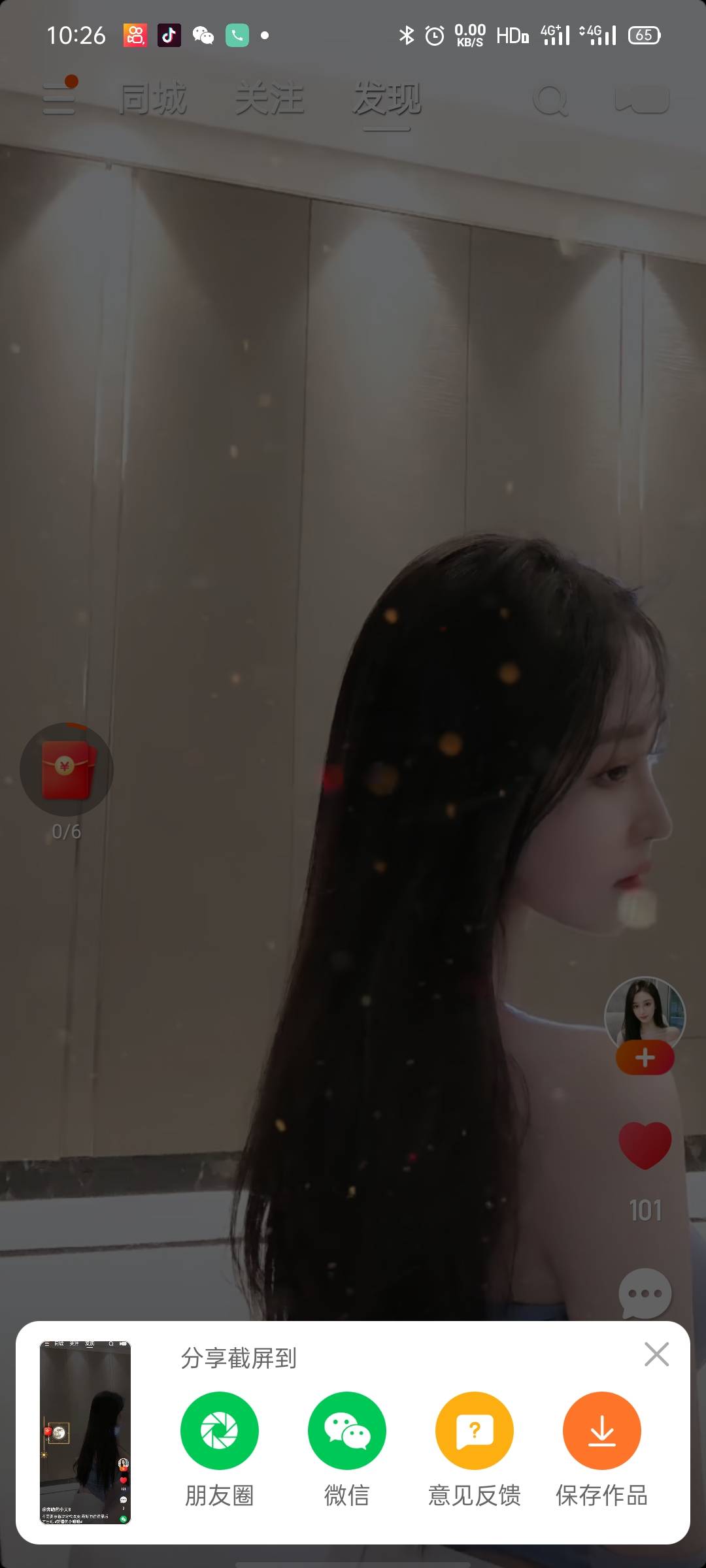Open the camera record icon
Viewport: 706px width, 1568px height.
(x=642, y=100)
